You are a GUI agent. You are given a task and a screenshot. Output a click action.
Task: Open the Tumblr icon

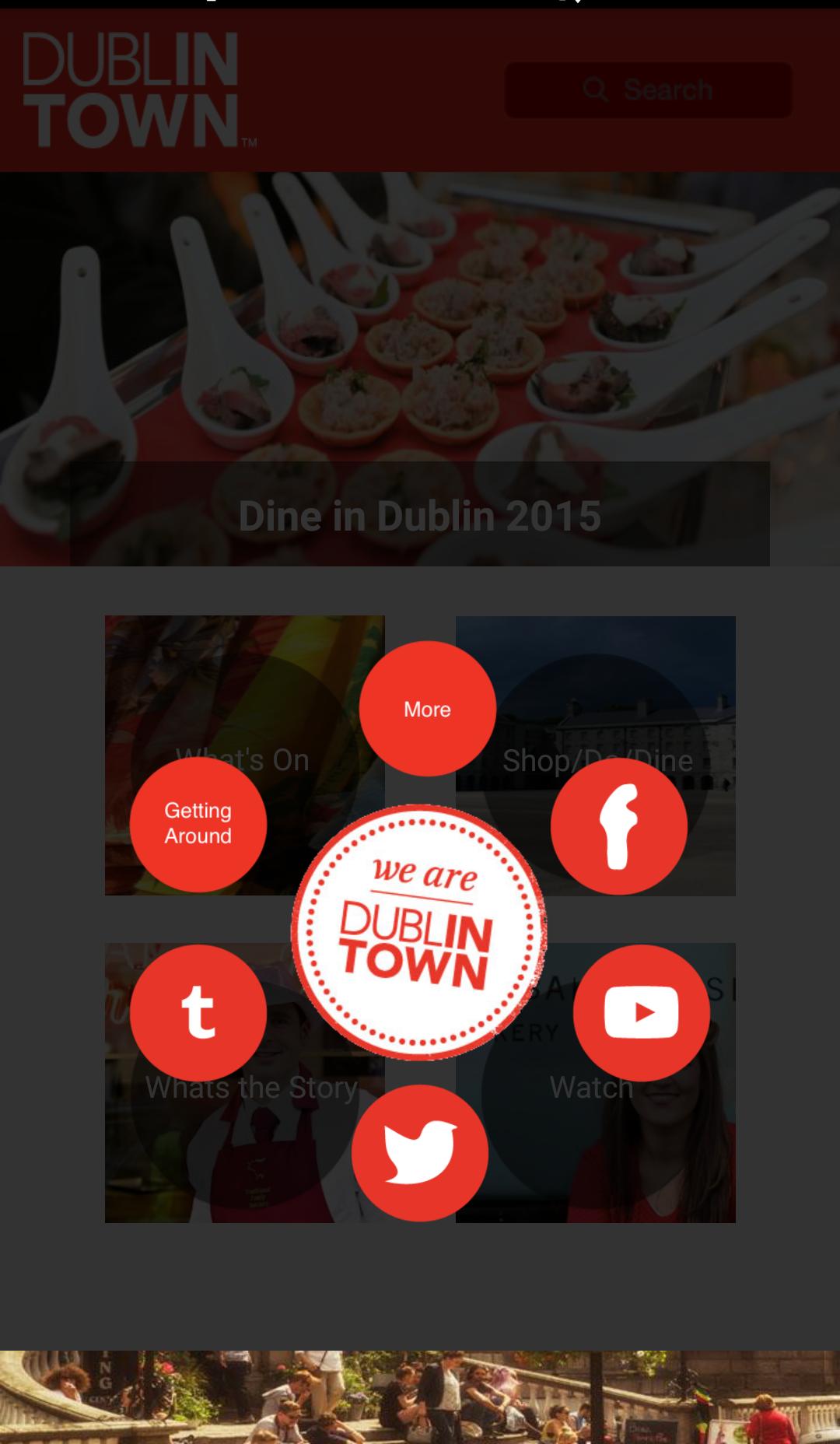[198, 1011]
